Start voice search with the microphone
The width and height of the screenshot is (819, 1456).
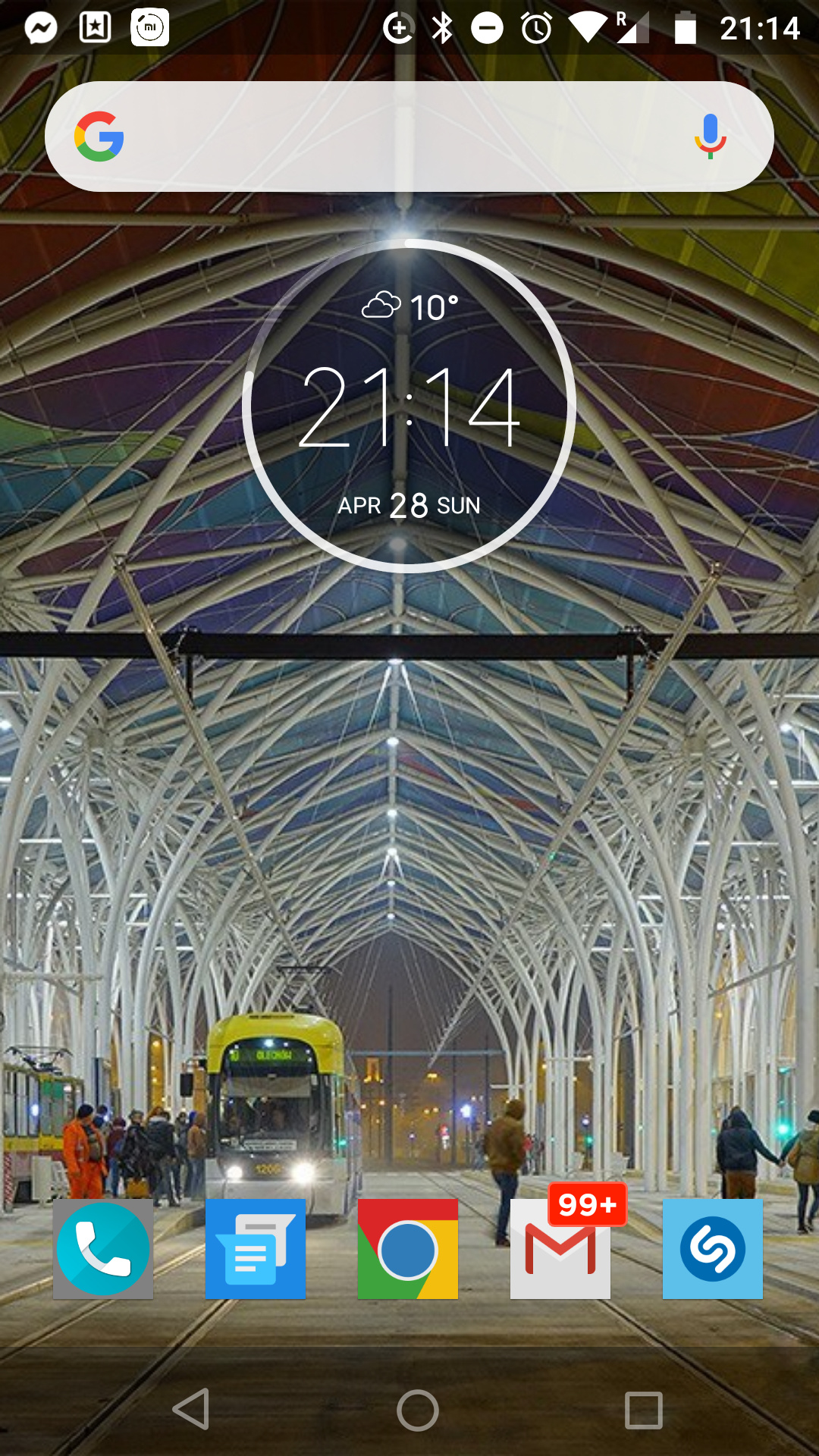click(x=710, y=136)
